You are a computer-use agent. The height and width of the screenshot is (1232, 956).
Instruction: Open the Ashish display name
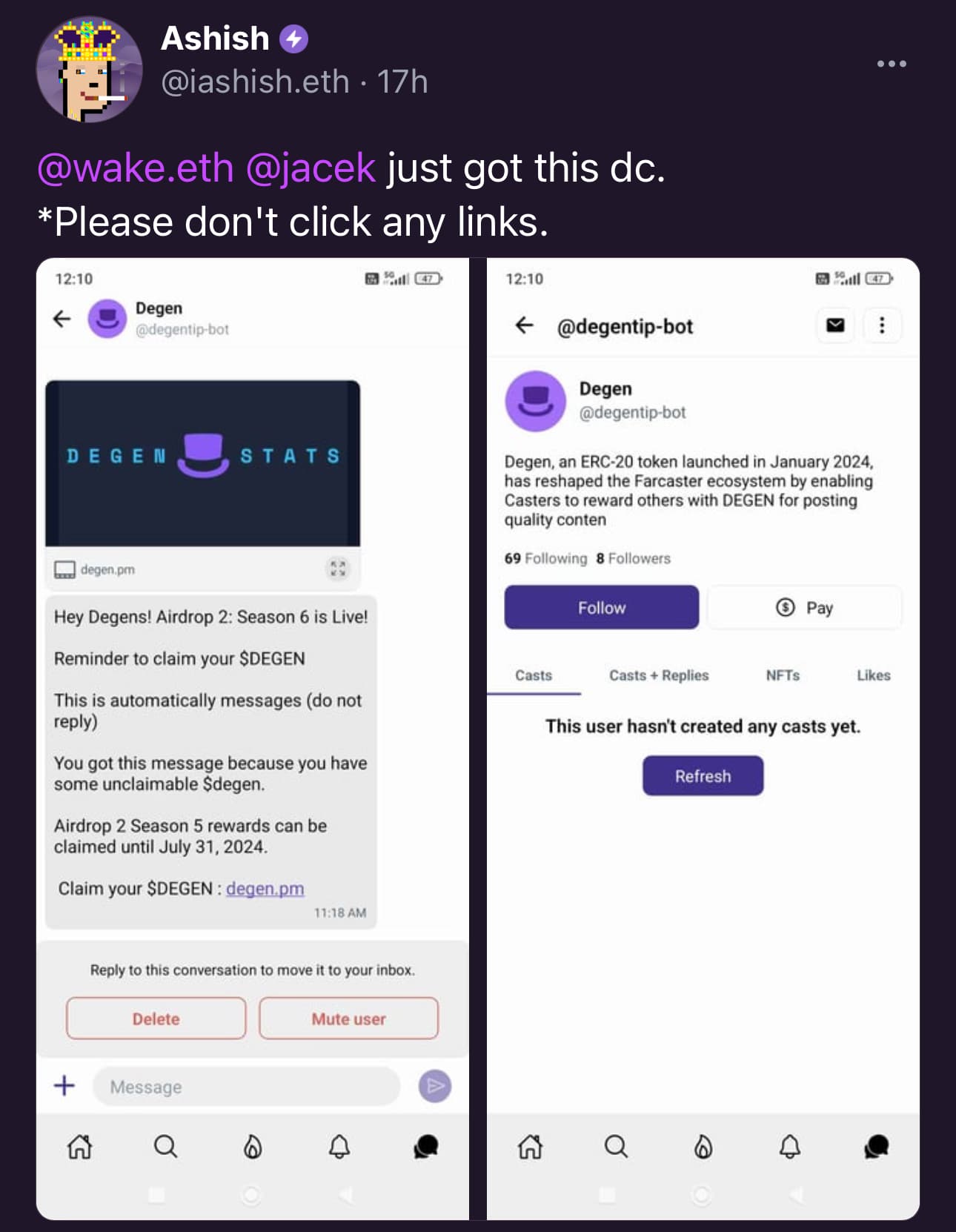click(x=215, y=39)
